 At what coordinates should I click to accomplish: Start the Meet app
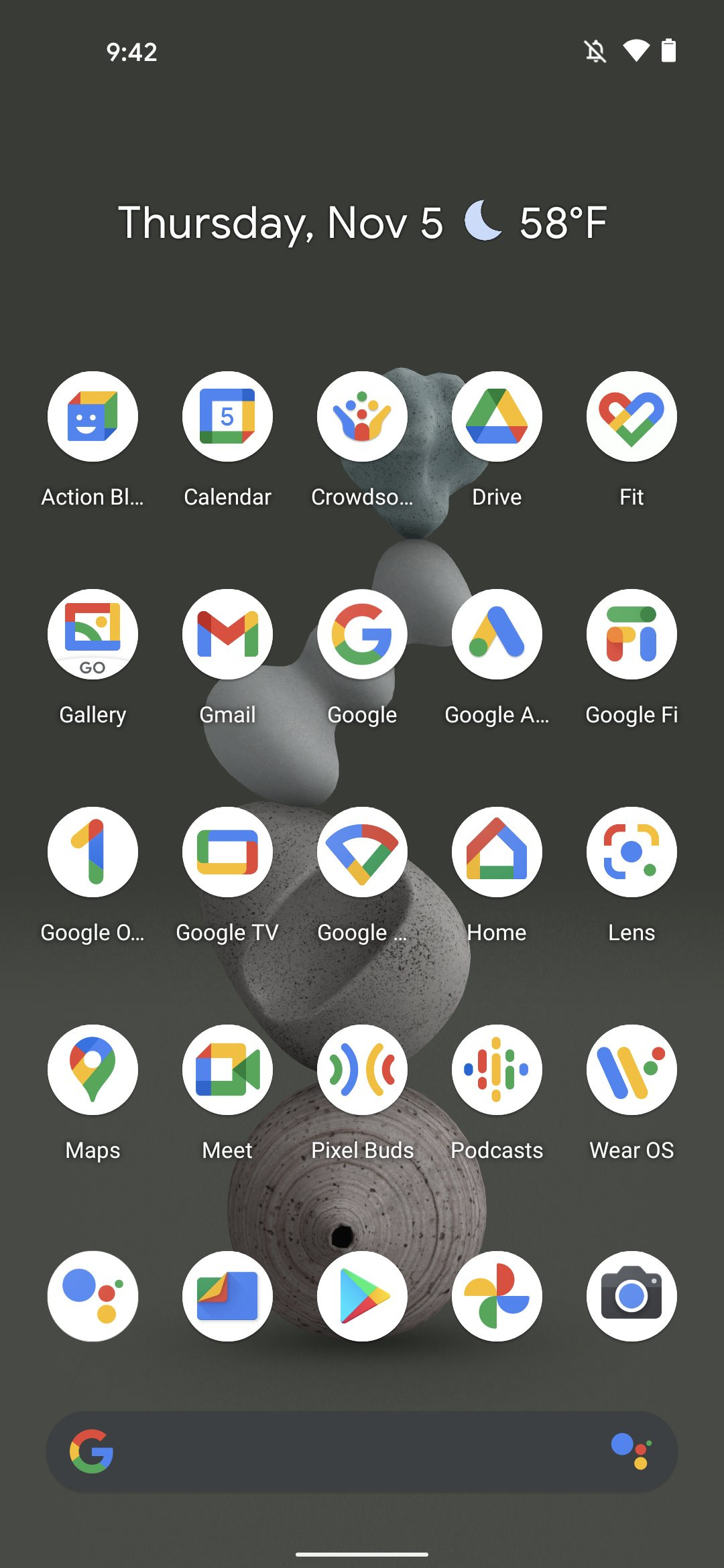click(x=227, y=1070)
